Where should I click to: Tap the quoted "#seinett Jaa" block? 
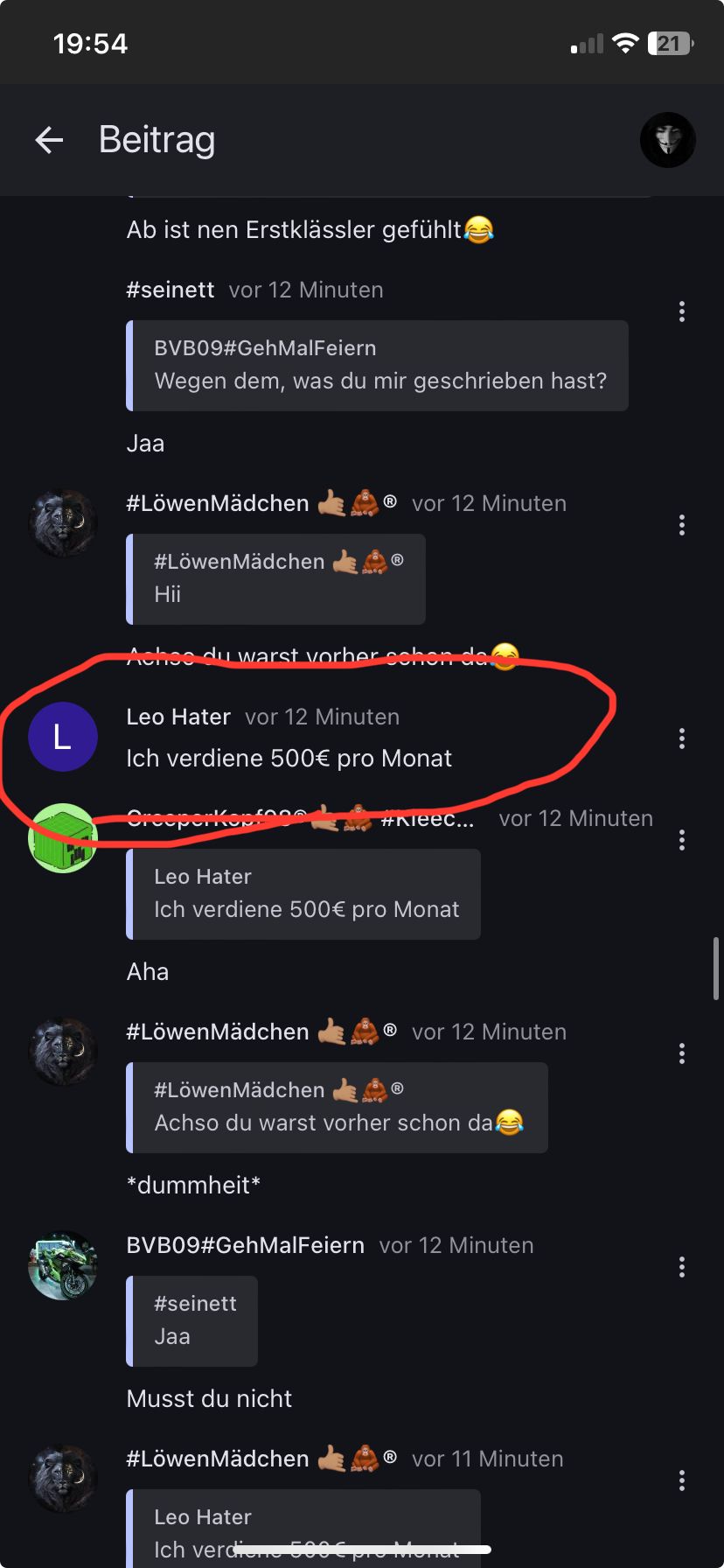tap(192, 1321)
